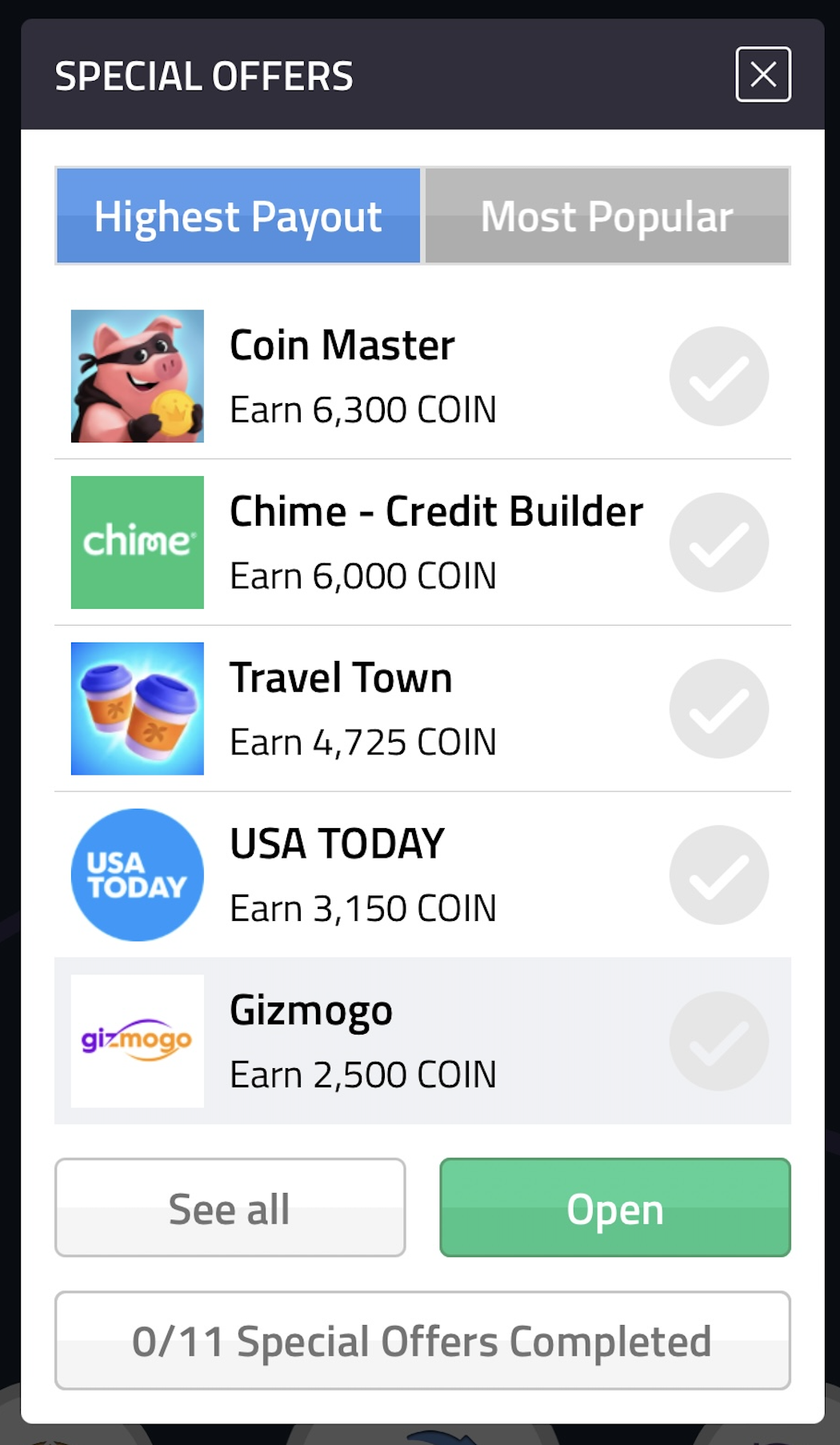
Task: Tap the See all button
Action: 230,1207
